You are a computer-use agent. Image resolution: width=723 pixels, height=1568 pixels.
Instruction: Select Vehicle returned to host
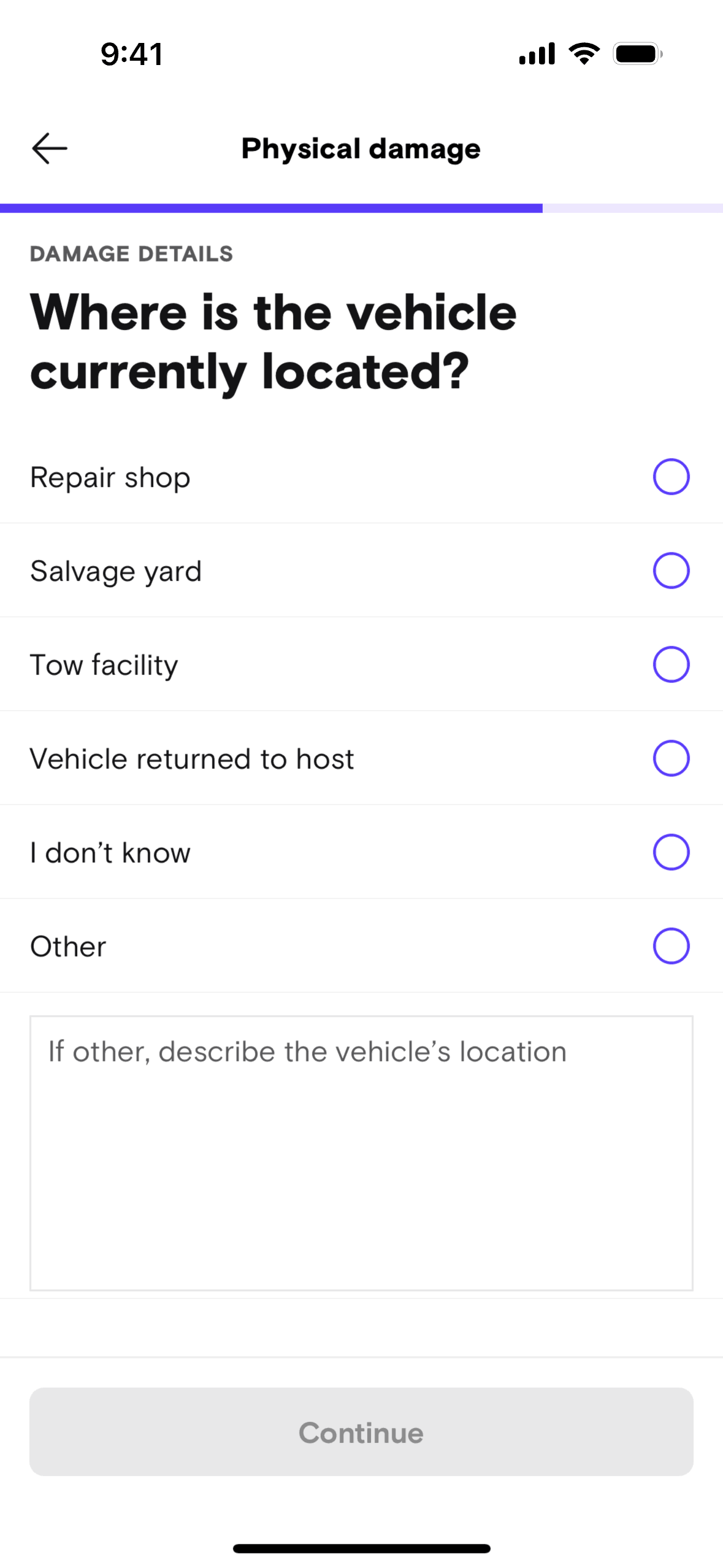[x=671, y=758]
